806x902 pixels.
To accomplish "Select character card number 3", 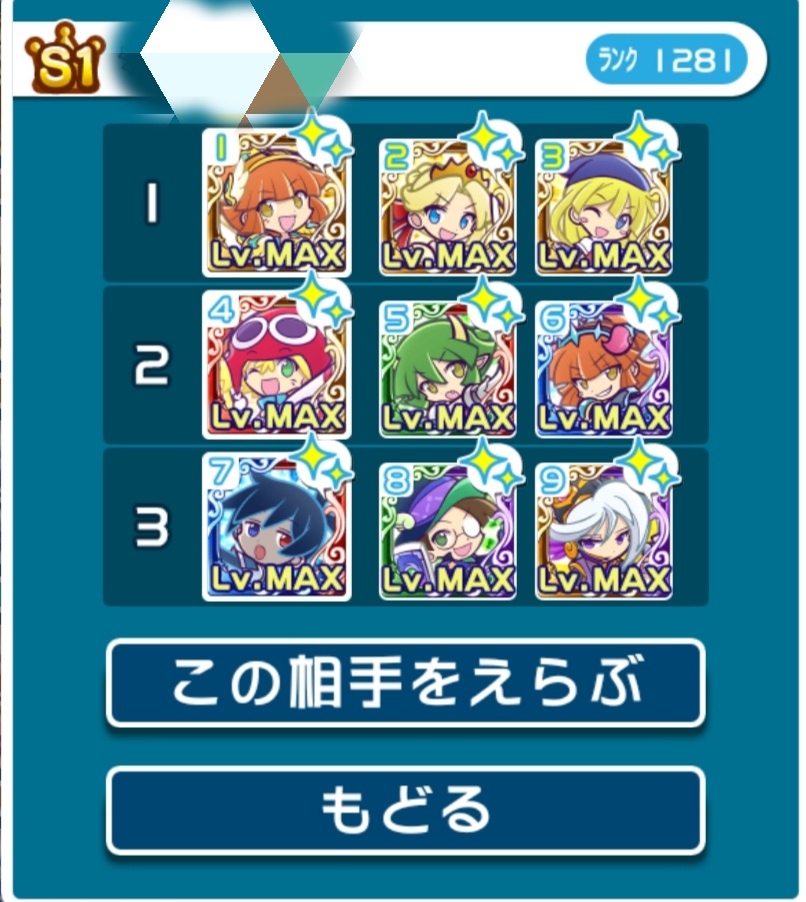I will point(603,205).
